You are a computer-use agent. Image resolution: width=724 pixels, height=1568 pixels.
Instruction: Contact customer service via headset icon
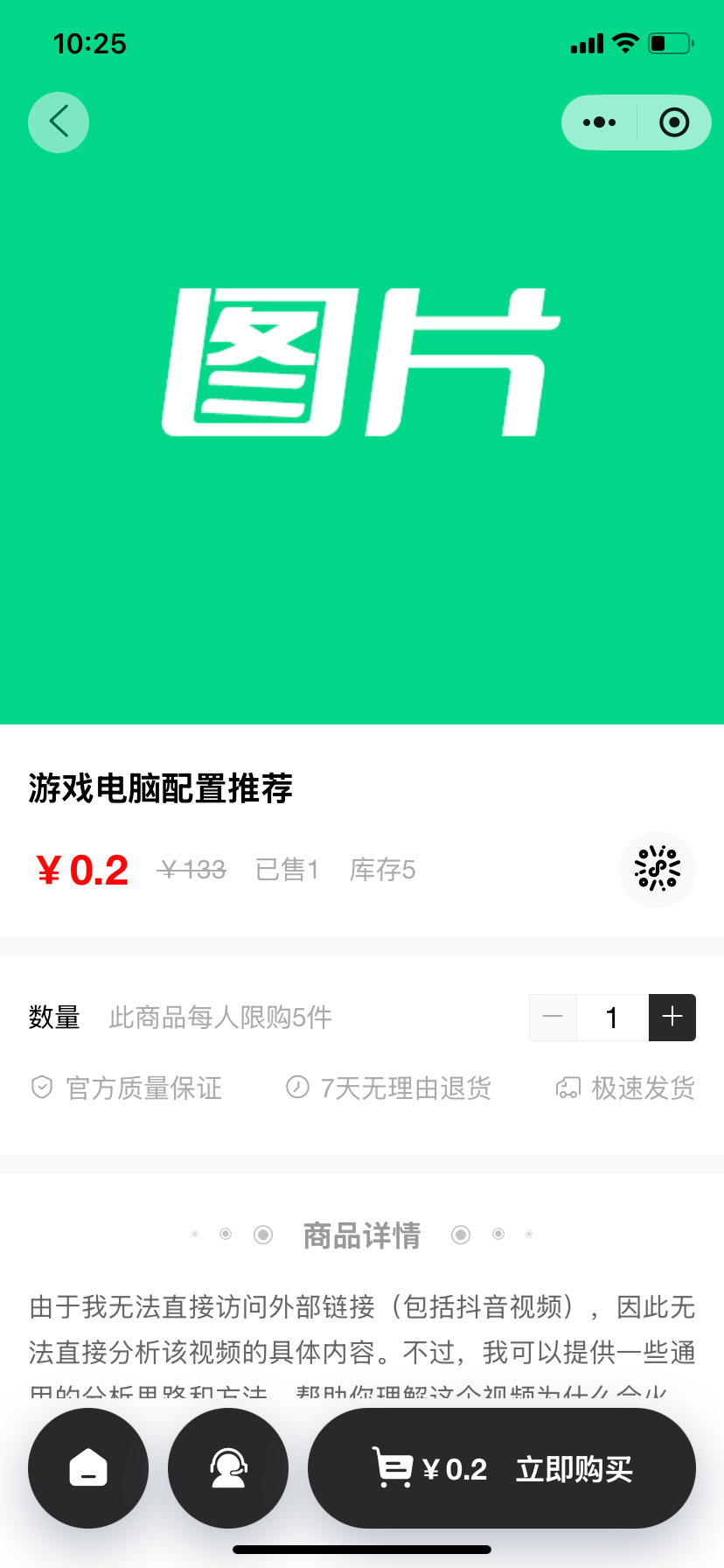(228, 1468)
